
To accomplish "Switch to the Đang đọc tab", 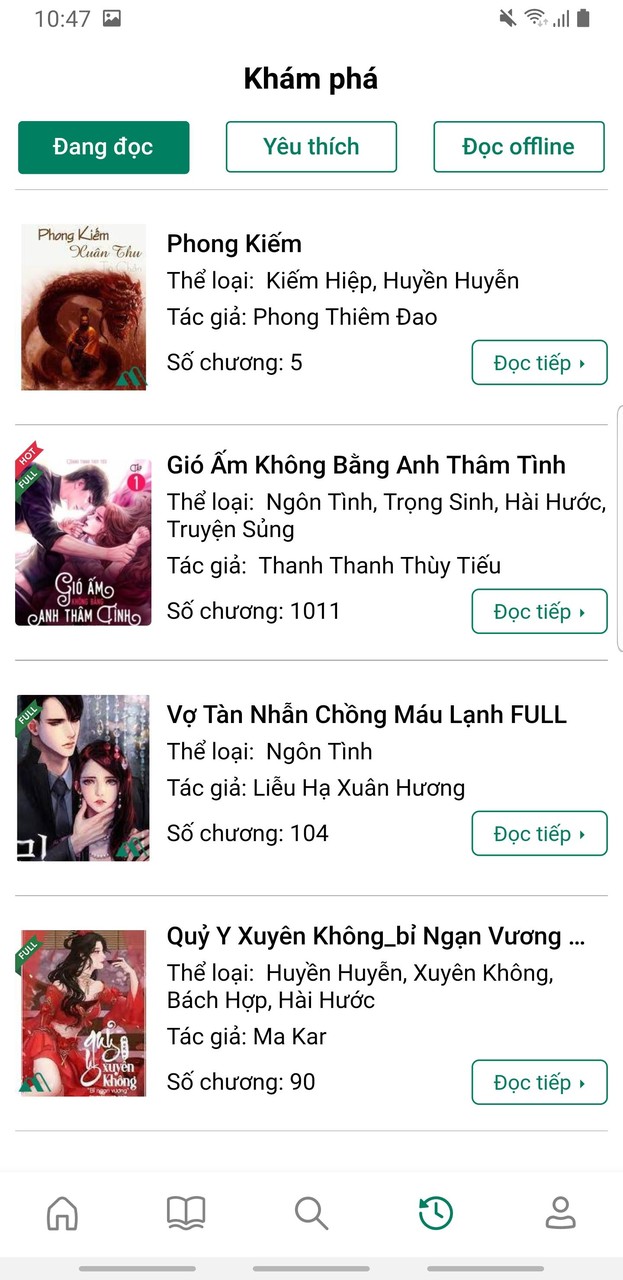I will (103, 147).
